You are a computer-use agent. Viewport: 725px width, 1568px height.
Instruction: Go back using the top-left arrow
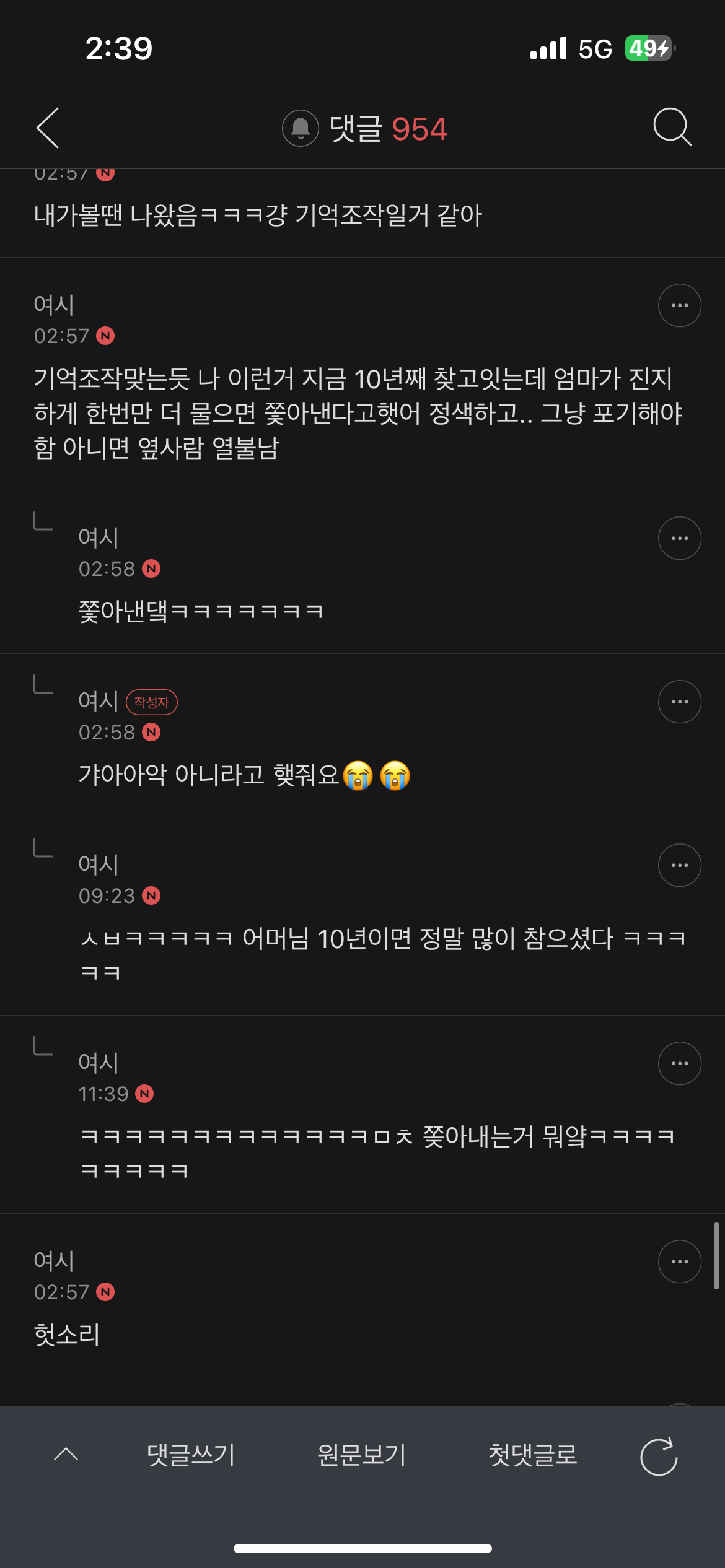48,128
